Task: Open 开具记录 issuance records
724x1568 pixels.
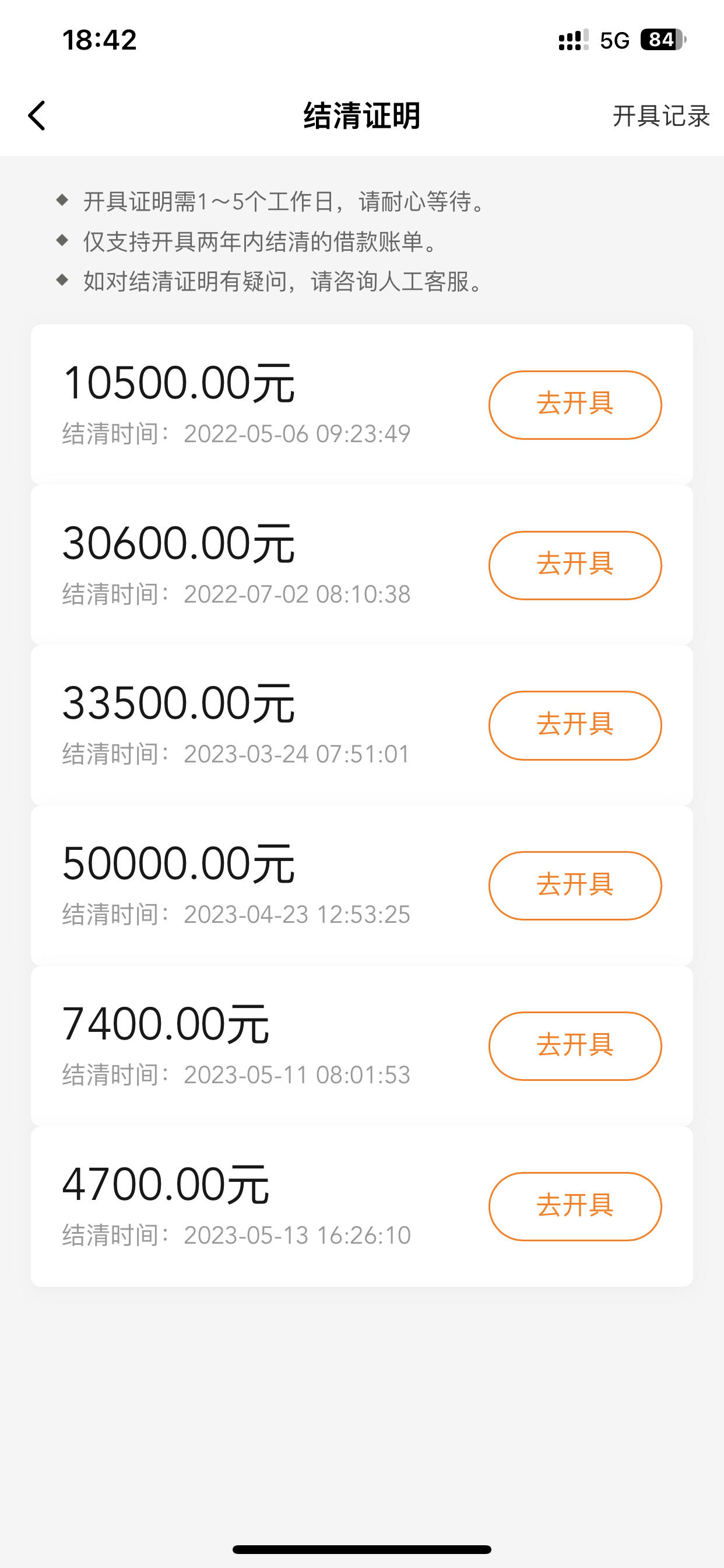Action: (x=660, y=116)
